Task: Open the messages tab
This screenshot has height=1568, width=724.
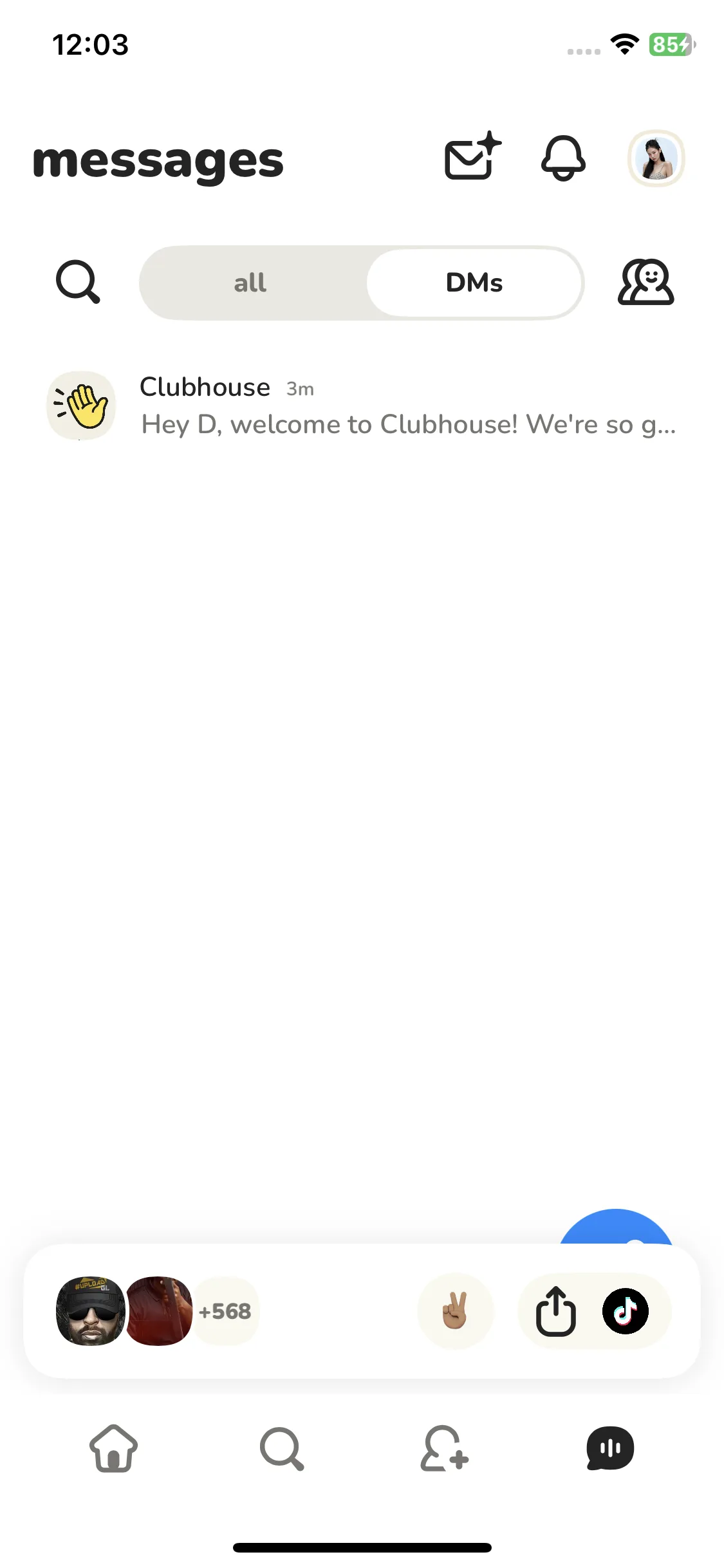Action: [x=609, y=1449]
